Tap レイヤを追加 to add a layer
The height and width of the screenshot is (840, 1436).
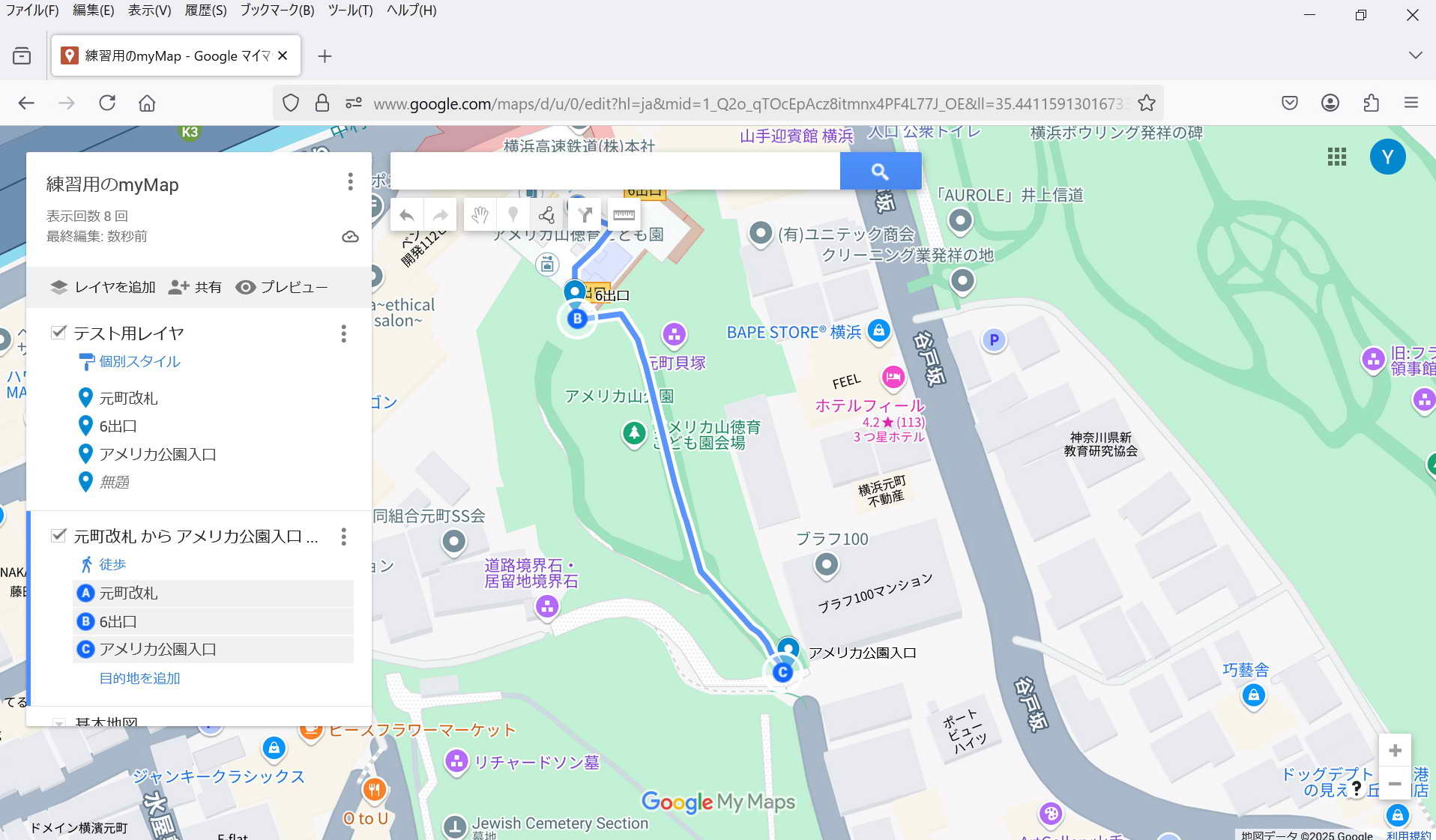point(103,287)
